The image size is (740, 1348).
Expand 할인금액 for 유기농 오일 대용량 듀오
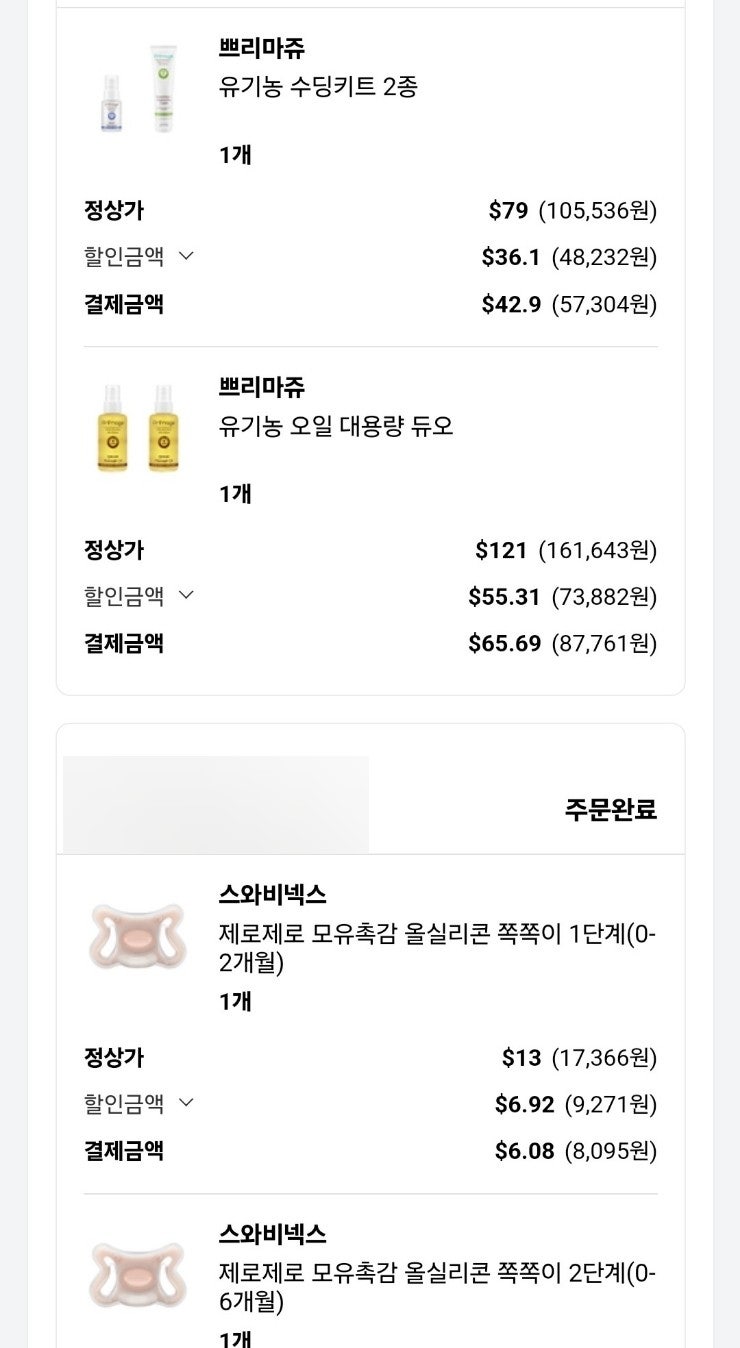pyautogui.click(x=138, y=596)
